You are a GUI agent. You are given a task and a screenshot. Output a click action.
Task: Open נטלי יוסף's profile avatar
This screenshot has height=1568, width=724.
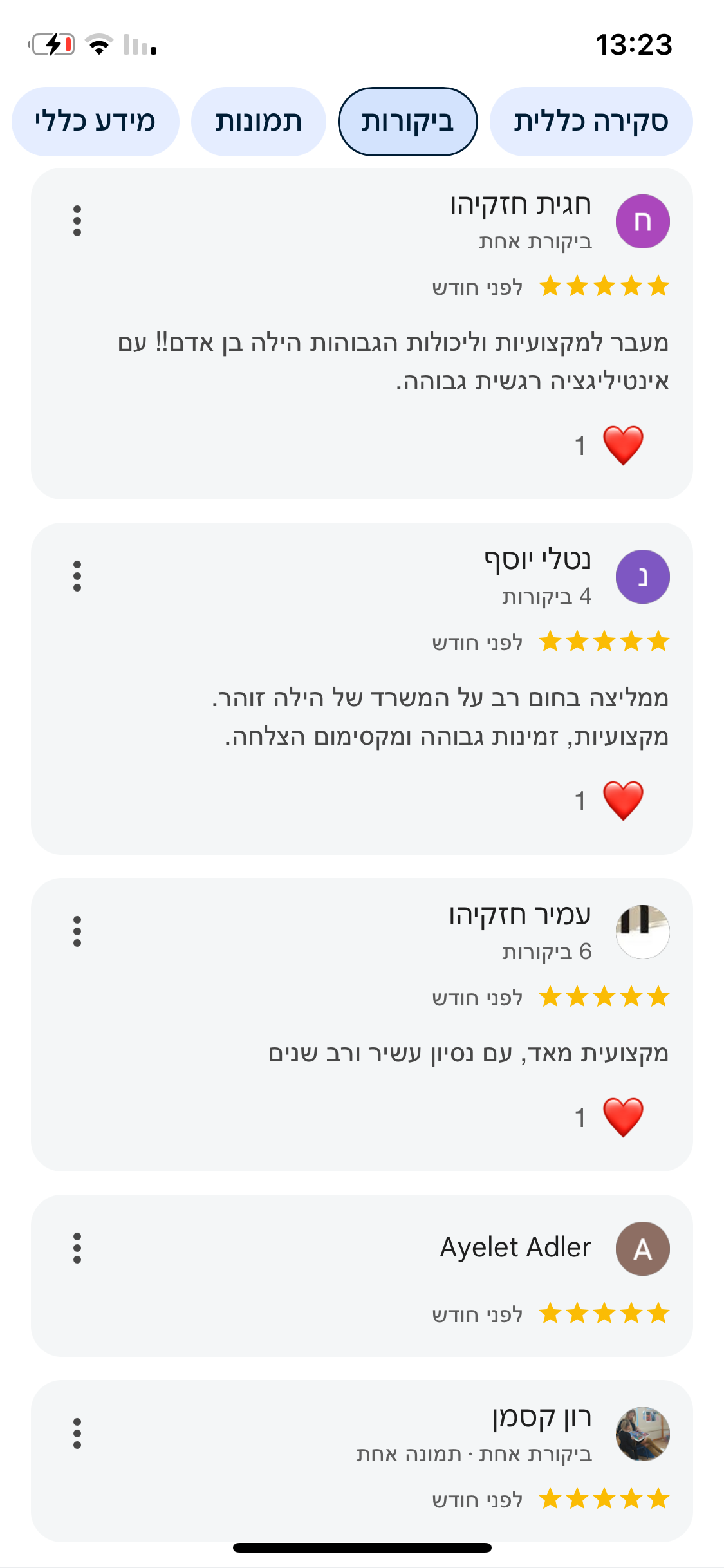tap(642, 577)
